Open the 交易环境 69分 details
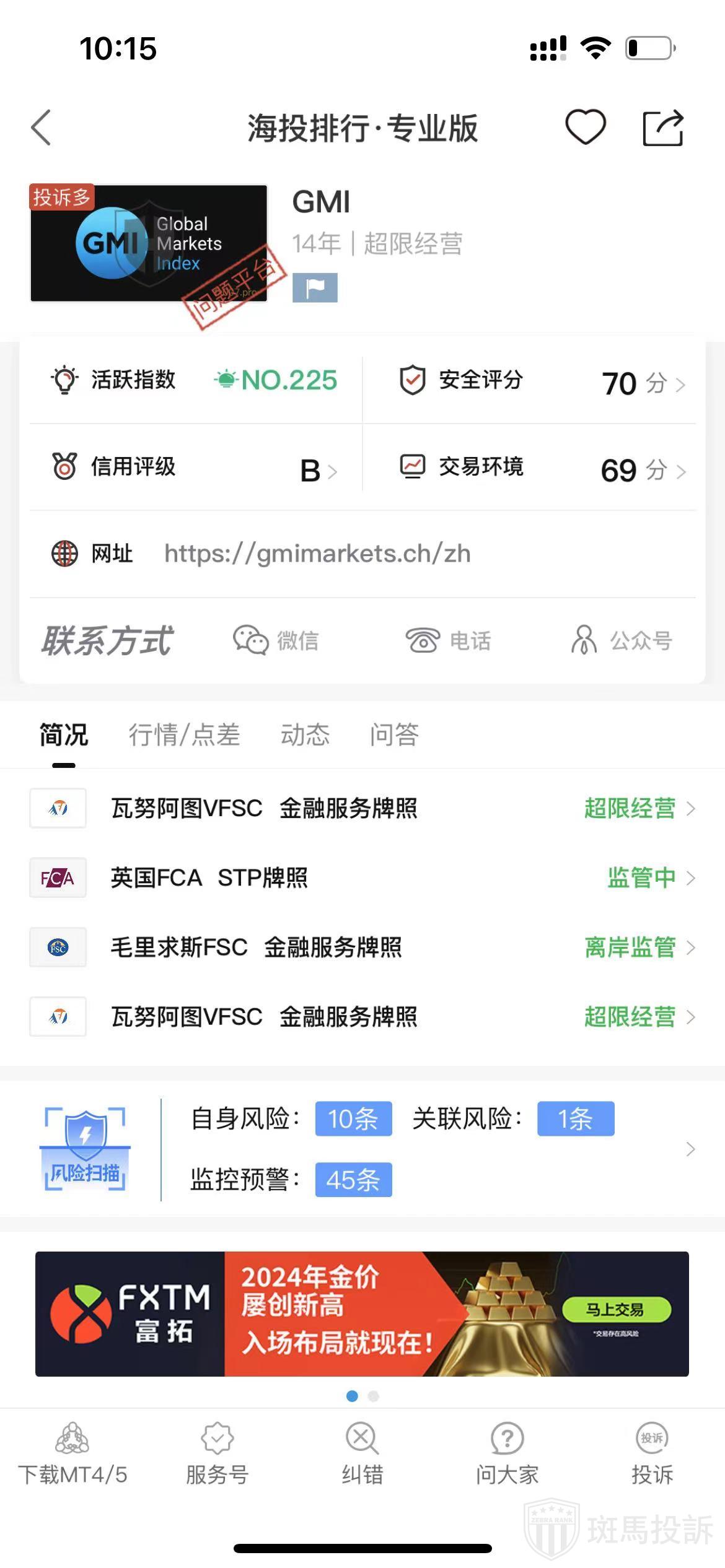 pos(542,469)
